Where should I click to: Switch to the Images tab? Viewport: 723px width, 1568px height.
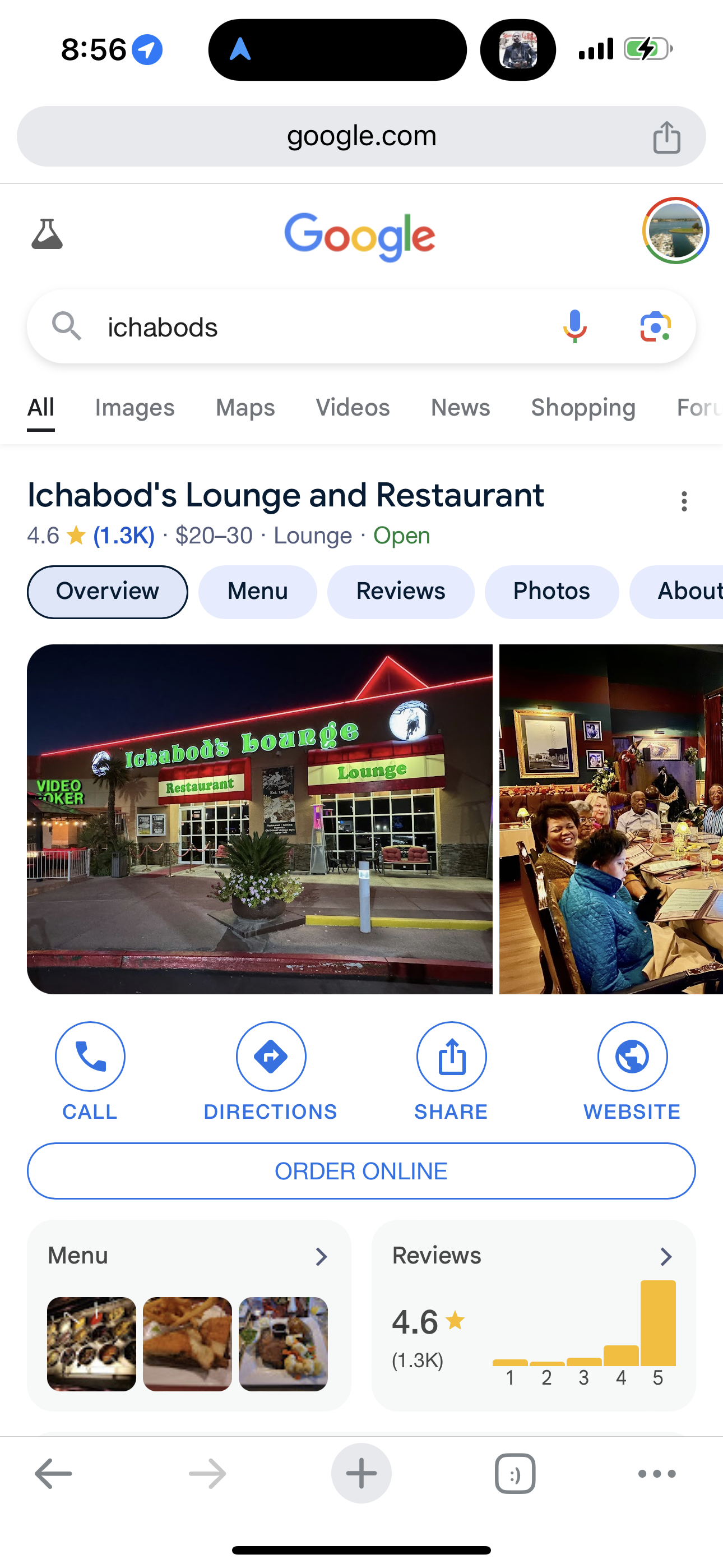click(x=135, y=407)
